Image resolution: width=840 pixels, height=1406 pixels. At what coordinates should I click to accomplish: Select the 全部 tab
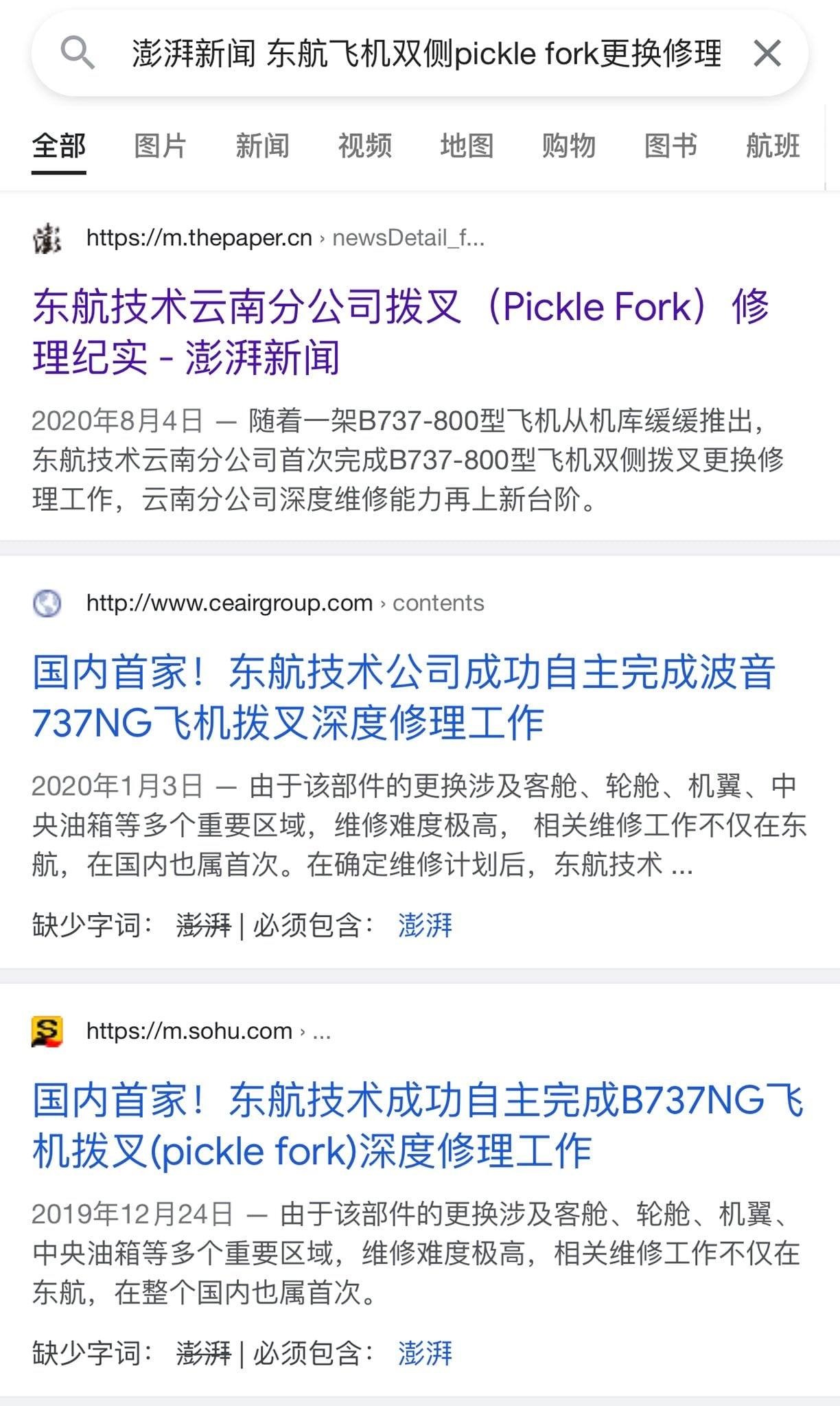(x=59, y=146)
